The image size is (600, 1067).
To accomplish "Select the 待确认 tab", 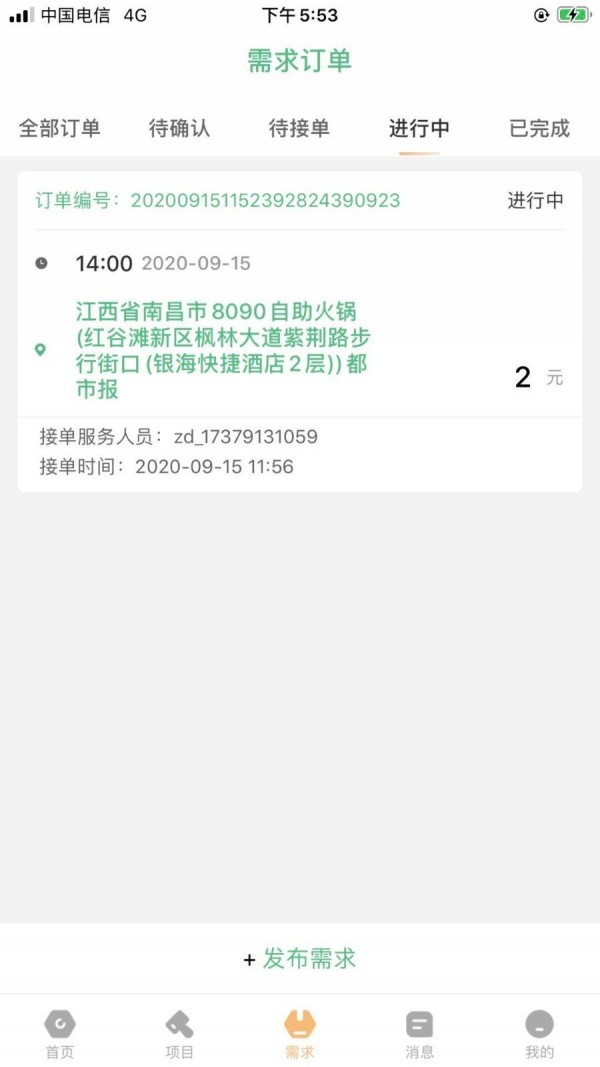I will (x=180, y=128).
